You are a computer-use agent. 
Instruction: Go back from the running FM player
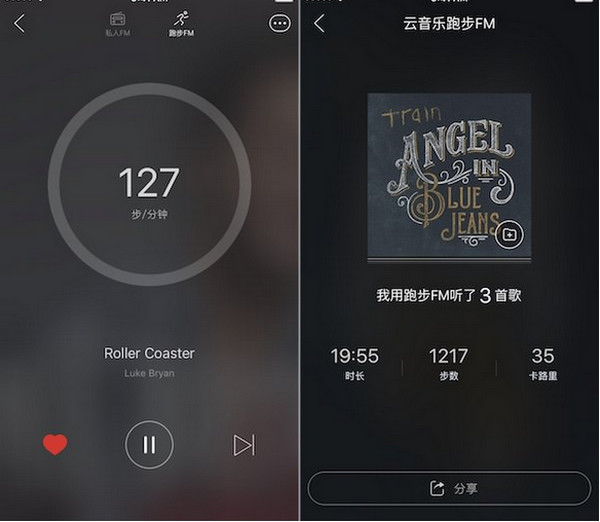[x=20, y=24]
